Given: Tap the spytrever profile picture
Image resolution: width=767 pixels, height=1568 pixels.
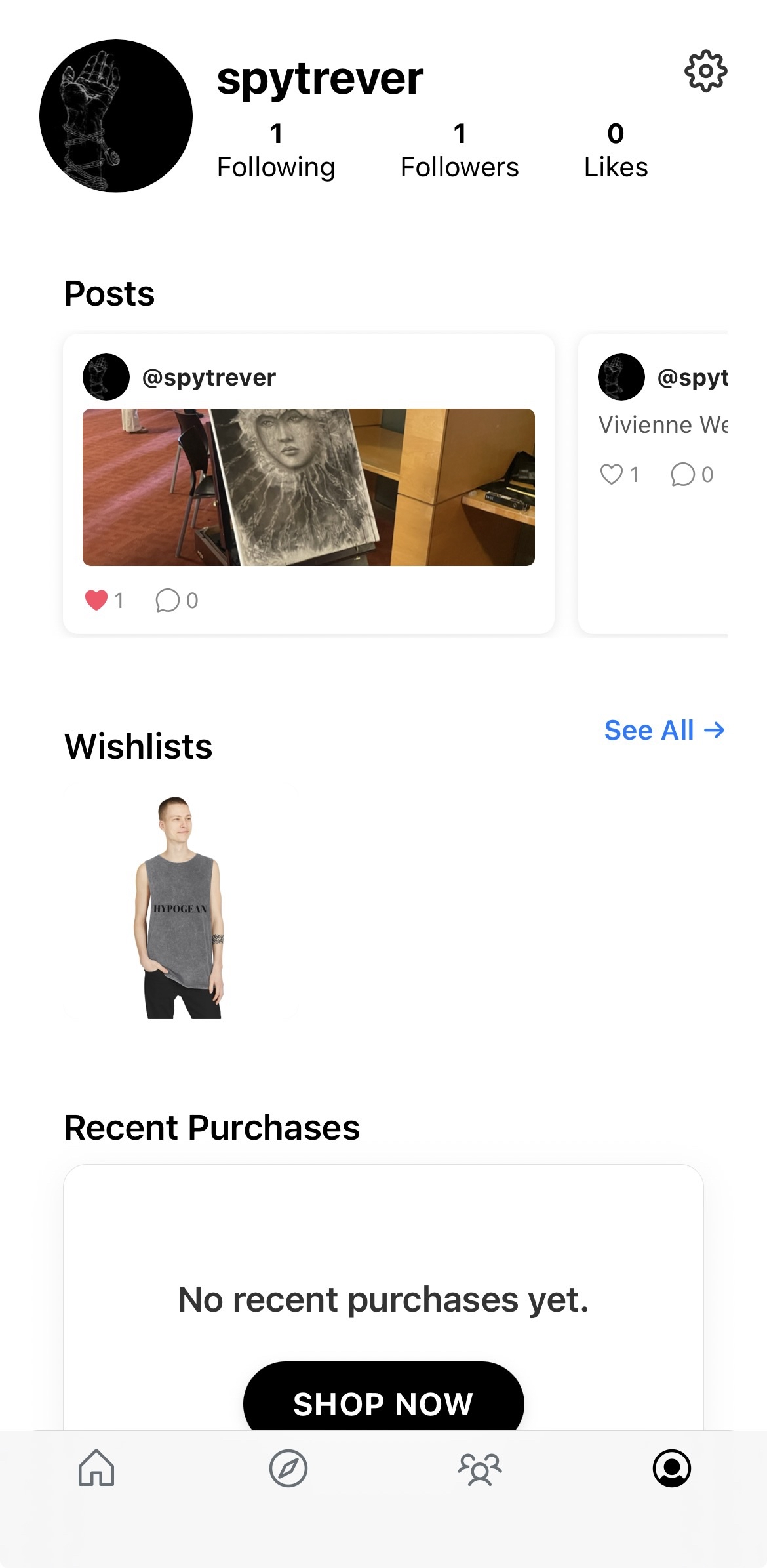Looking at the screenshot, I should pos(116,116).
